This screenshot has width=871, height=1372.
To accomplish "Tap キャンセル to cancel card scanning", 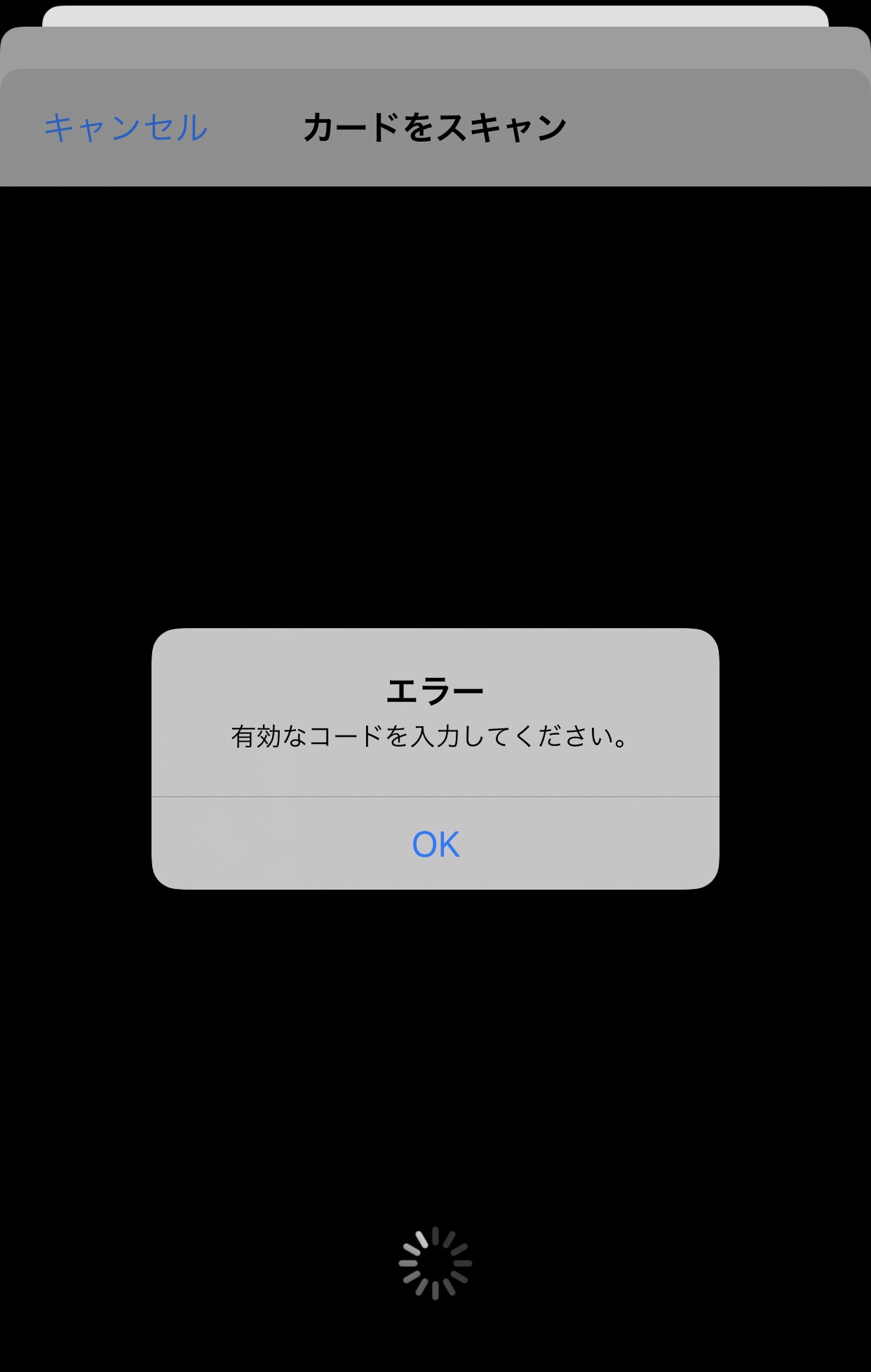I will point(126,128).
